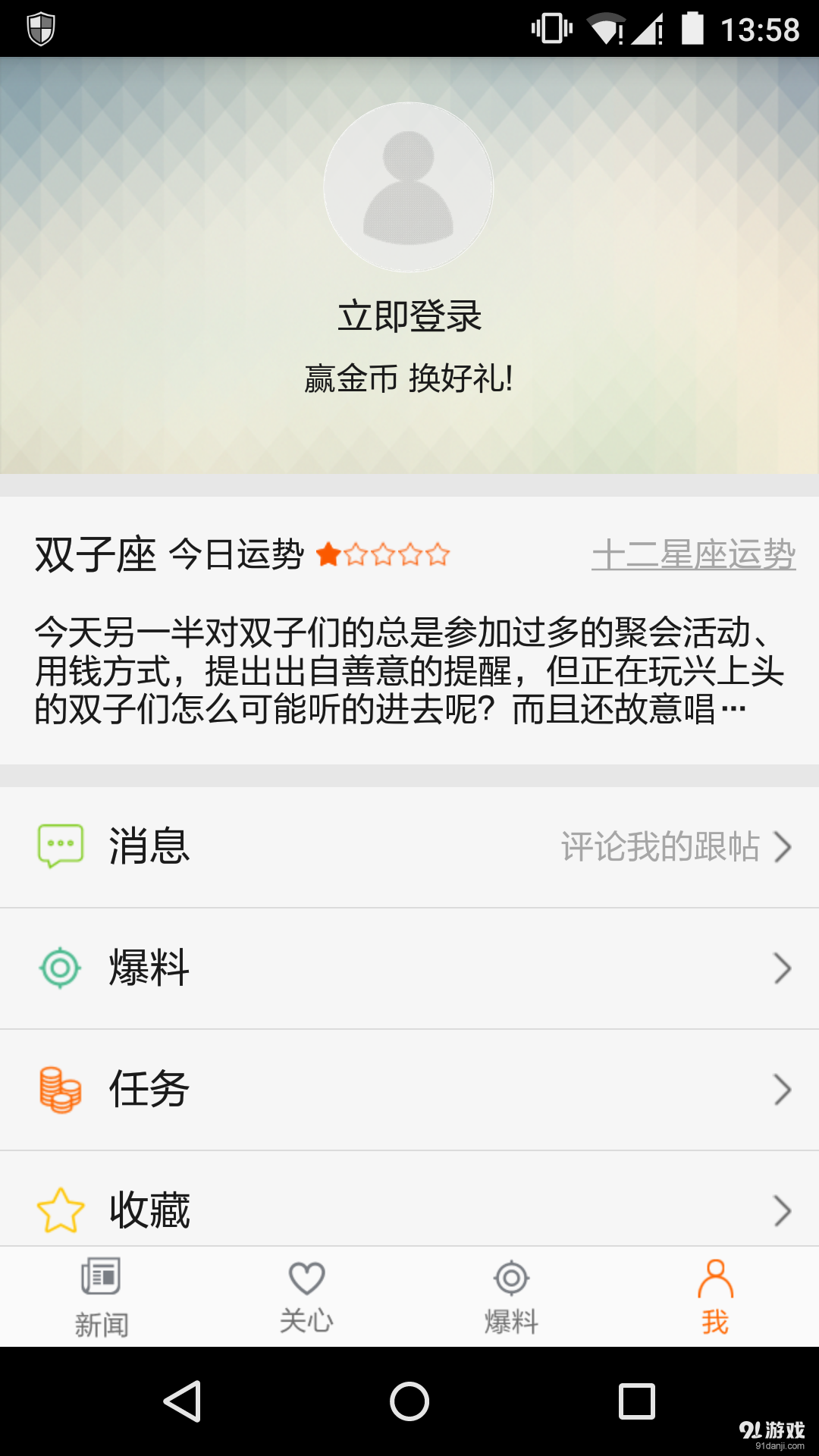Screen dimensions: 819x1456
Task: Expand the 任务 row via its arrow
Action: coord(783,1090)
